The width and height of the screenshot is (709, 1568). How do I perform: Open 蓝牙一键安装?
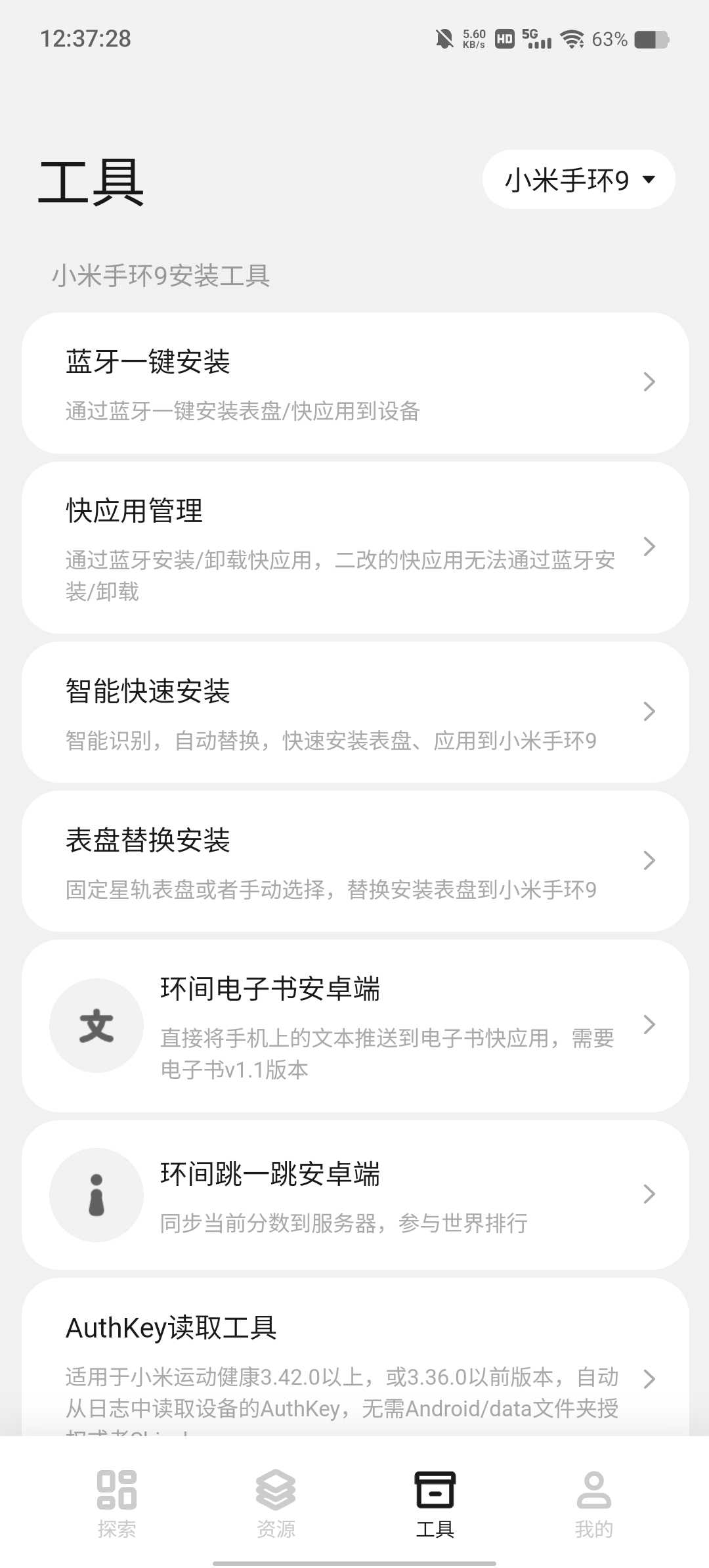pos(354,383)
